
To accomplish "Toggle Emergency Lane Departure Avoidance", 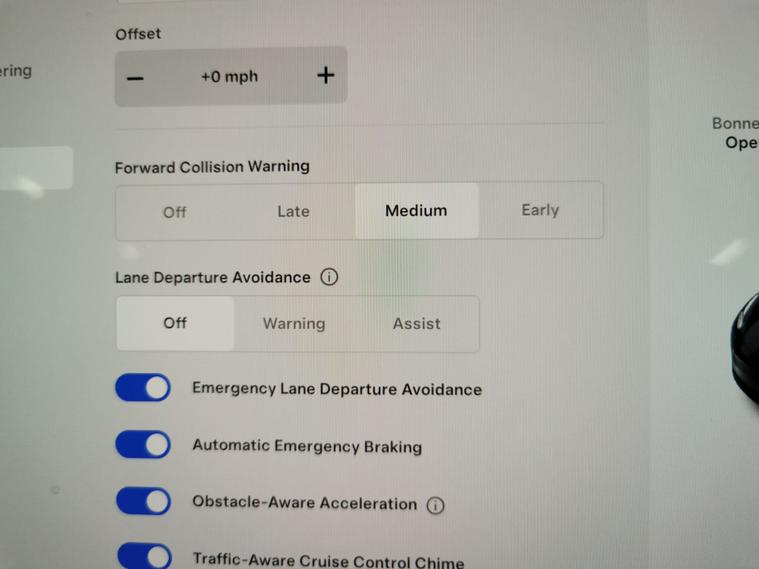I will click(143, 388).
